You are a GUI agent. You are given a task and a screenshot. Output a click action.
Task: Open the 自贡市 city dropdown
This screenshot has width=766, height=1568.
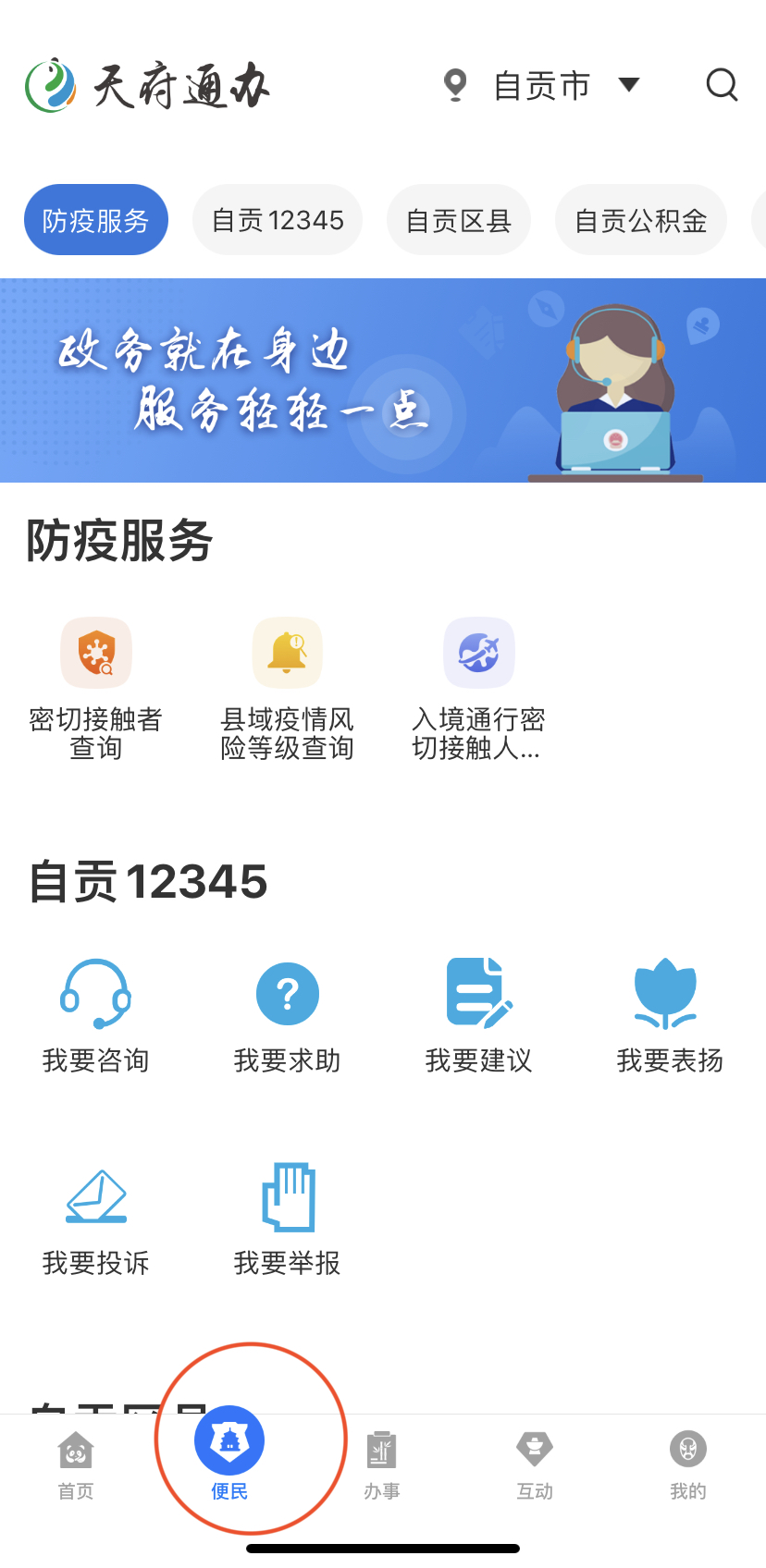(x=542, y=86)
